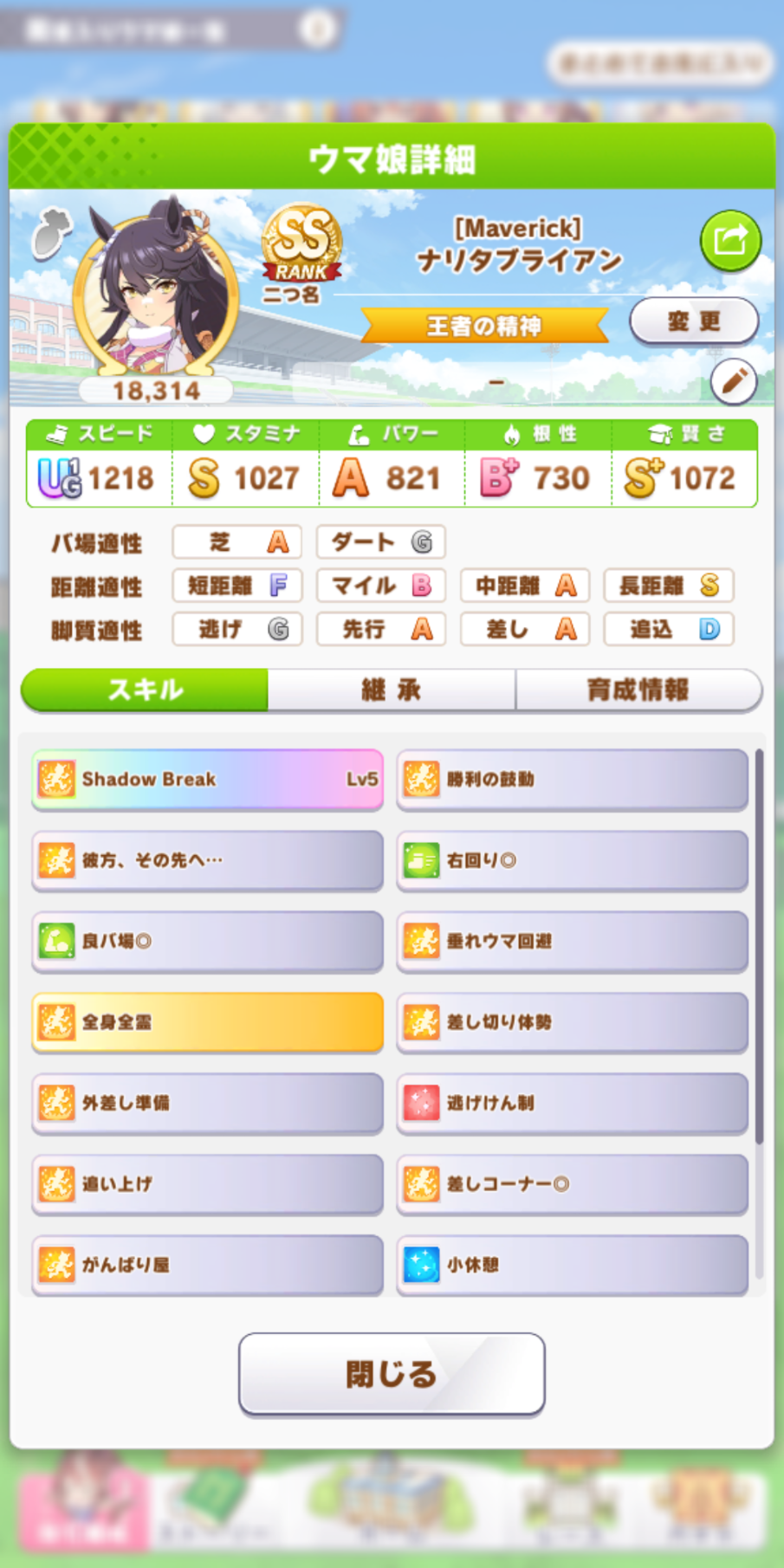Open the 垂れウマ回避 skill
Screen dimensions: 784x1568
(573, 941)
